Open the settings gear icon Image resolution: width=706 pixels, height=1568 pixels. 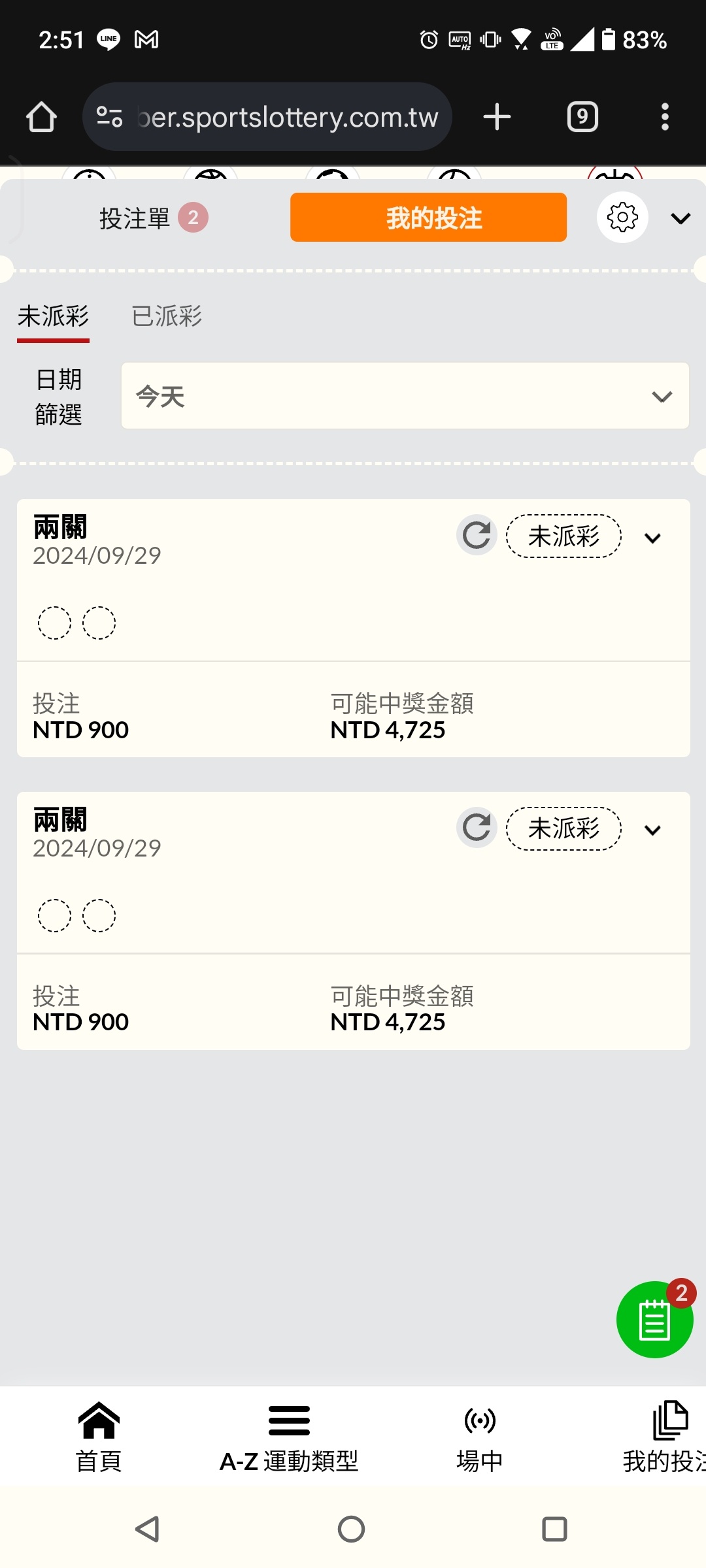point(622,218)
